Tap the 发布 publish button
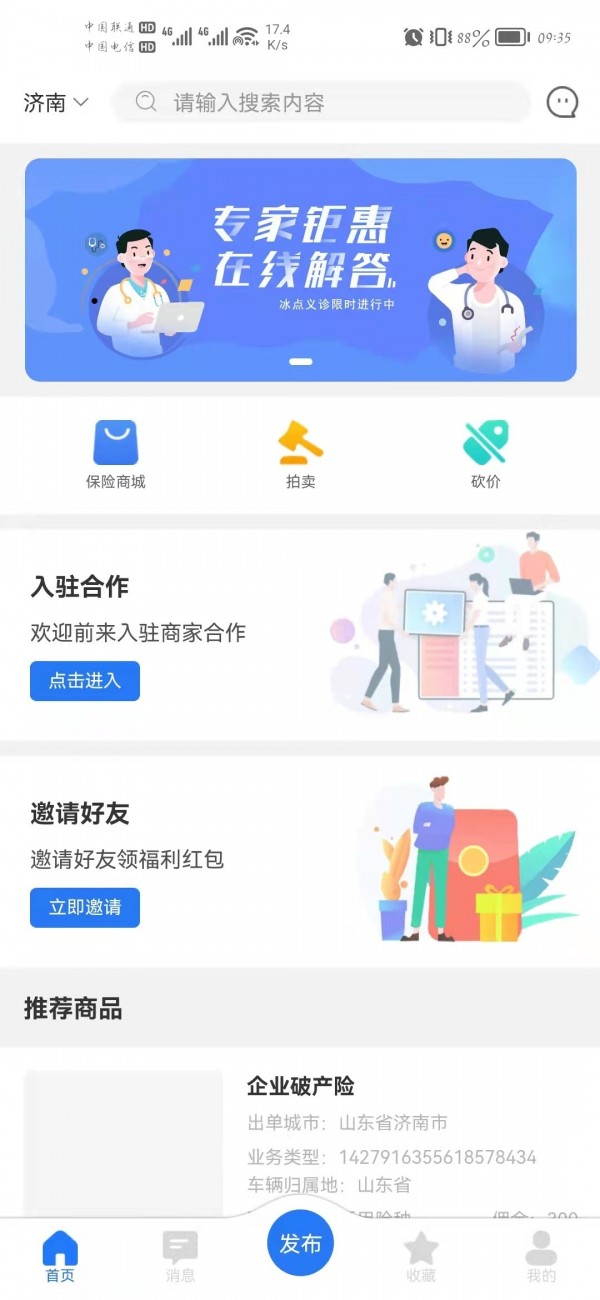Viewport: 600px width, 1300px height. click(x=300, y=1243)
